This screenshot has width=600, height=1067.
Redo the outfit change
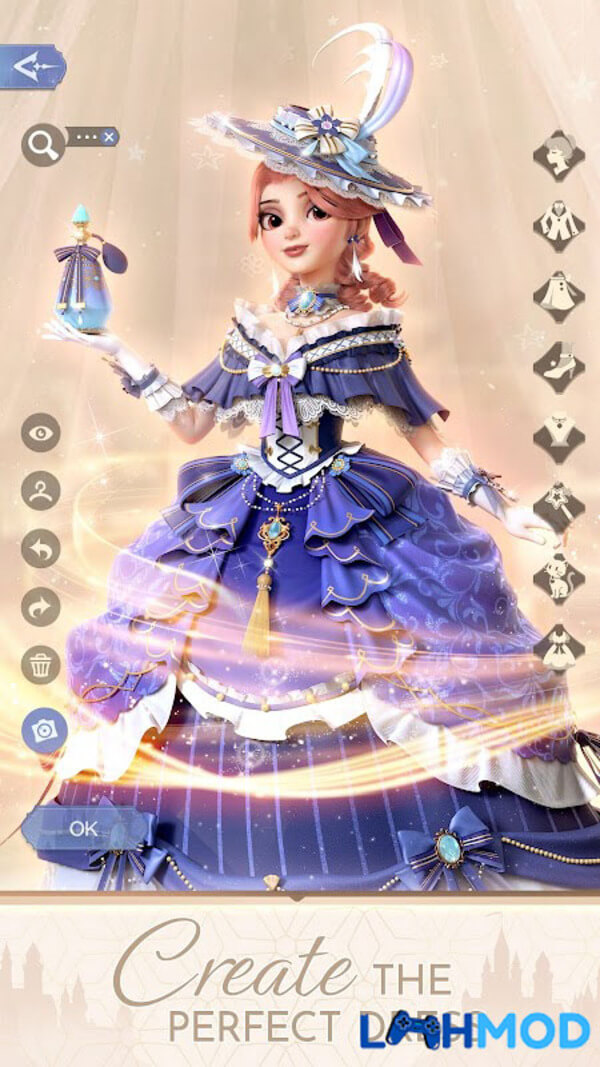click(41, 607)
